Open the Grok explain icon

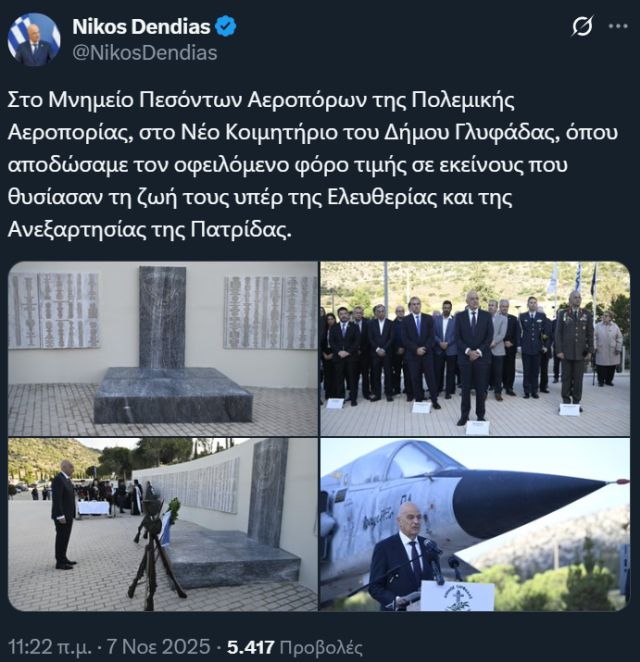(x=581, y=27)
